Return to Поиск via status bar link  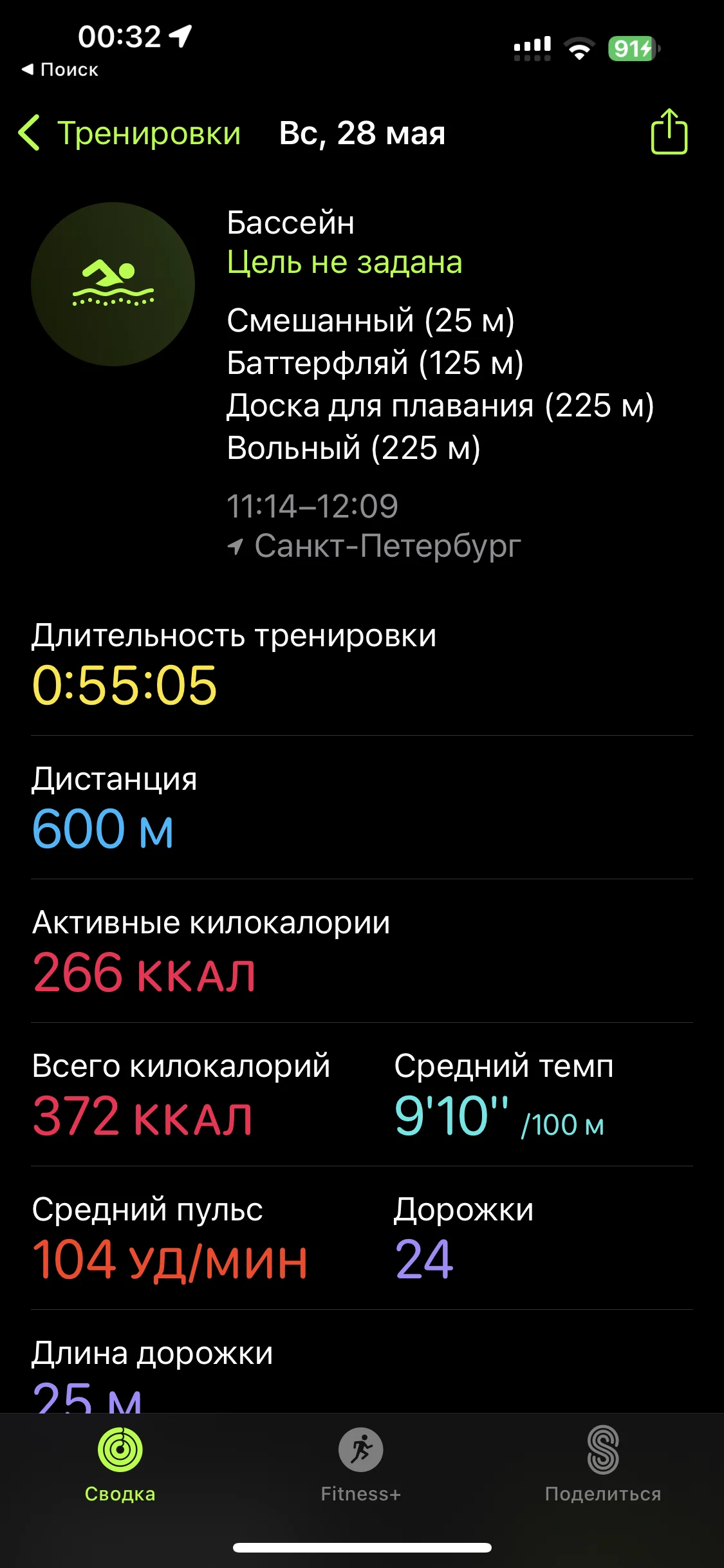tap(60, 70)
